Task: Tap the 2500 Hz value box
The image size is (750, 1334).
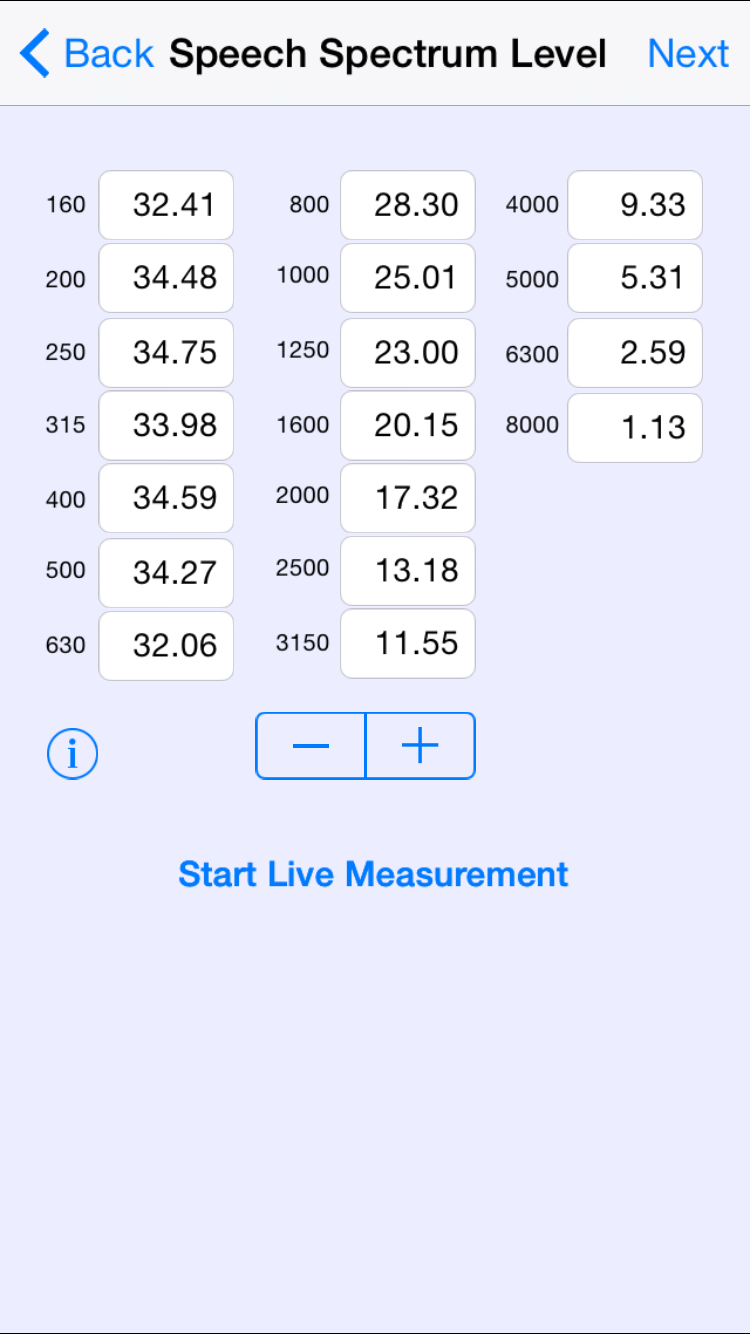Action: click(x=407, y=571)
